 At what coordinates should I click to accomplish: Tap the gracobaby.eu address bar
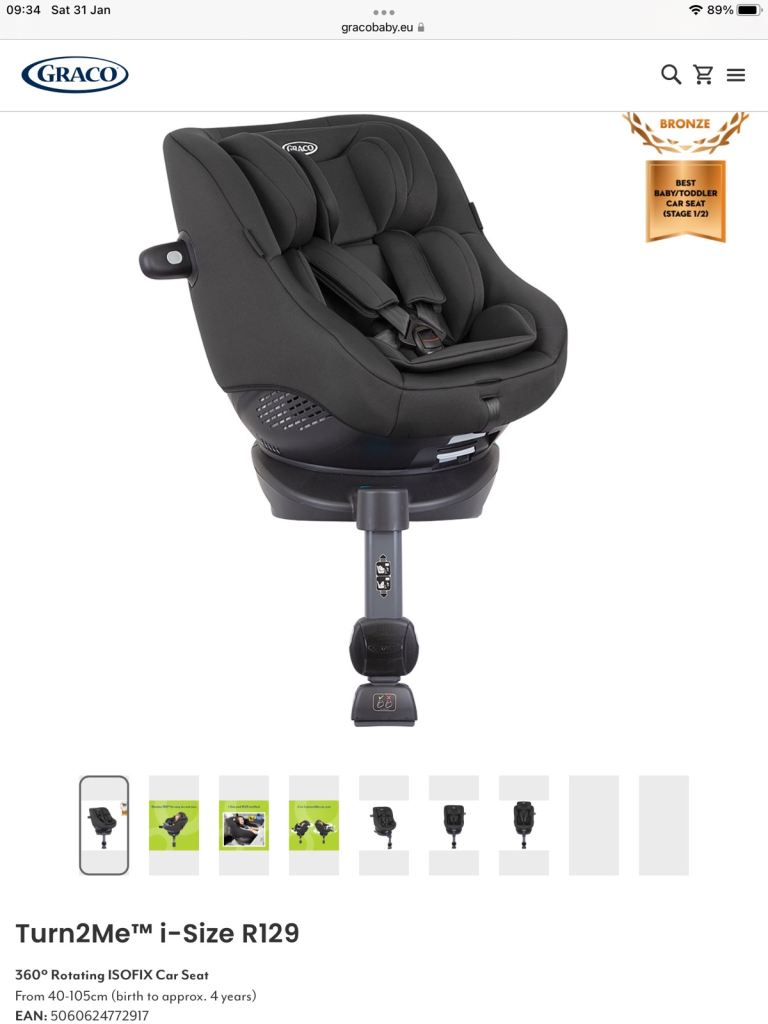pos(383,27)
